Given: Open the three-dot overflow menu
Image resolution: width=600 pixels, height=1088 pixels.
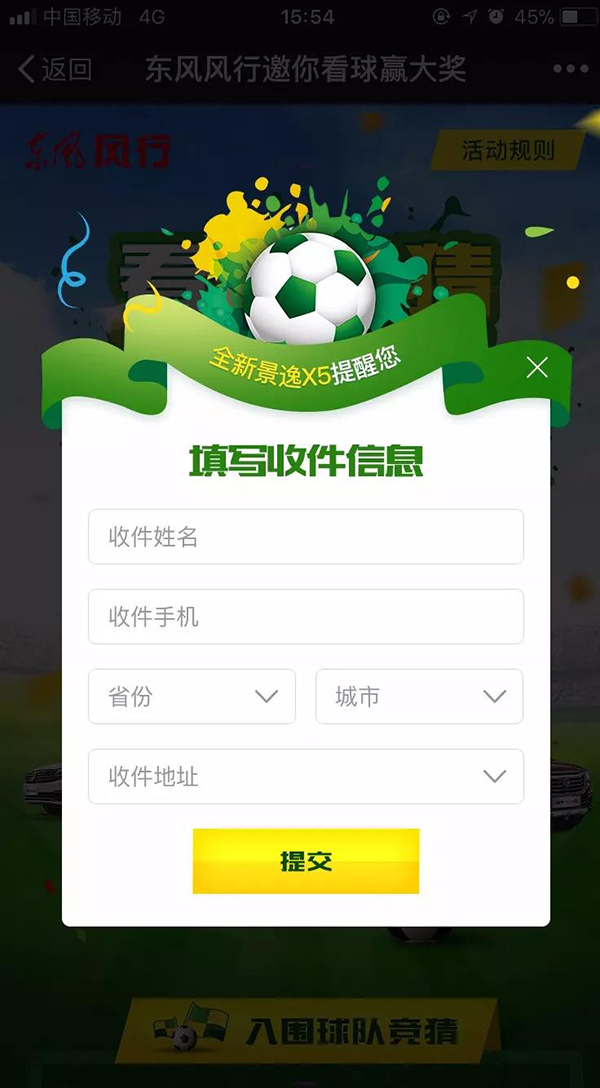Looking at the screenshot, I should tap(570, 69).
